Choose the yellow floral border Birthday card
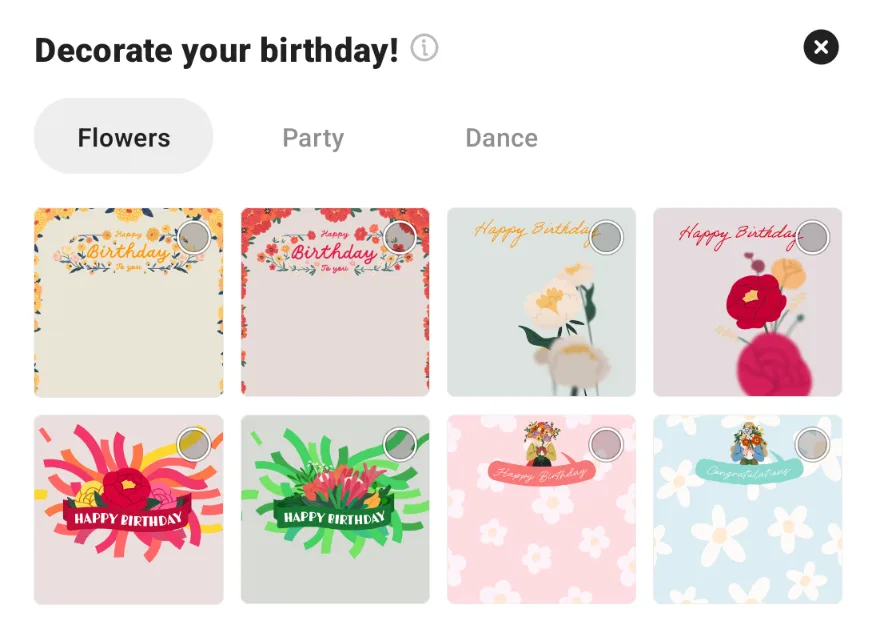Screen dimensions: 876x625 point(128,302)
